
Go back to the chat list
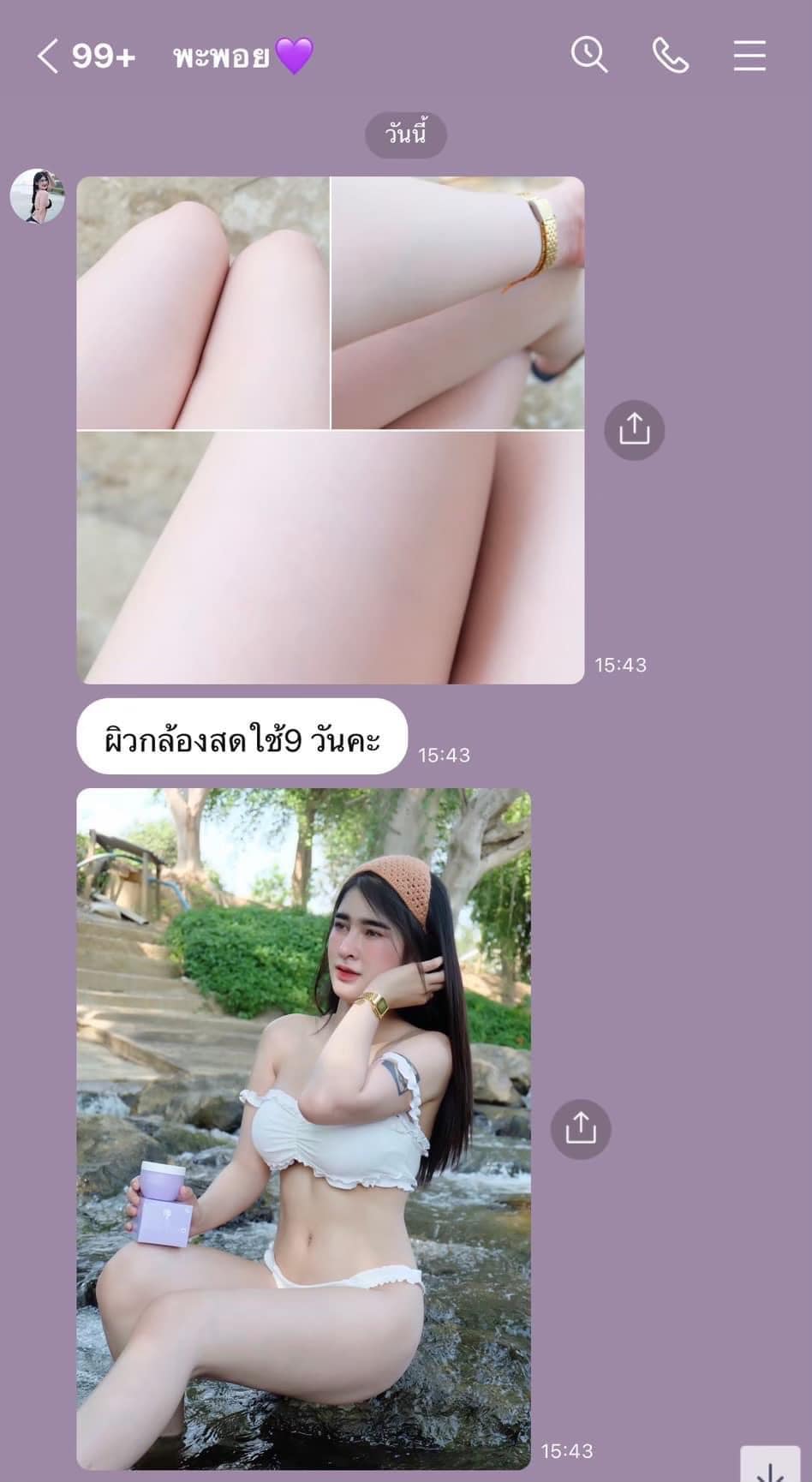coord(48,57)
